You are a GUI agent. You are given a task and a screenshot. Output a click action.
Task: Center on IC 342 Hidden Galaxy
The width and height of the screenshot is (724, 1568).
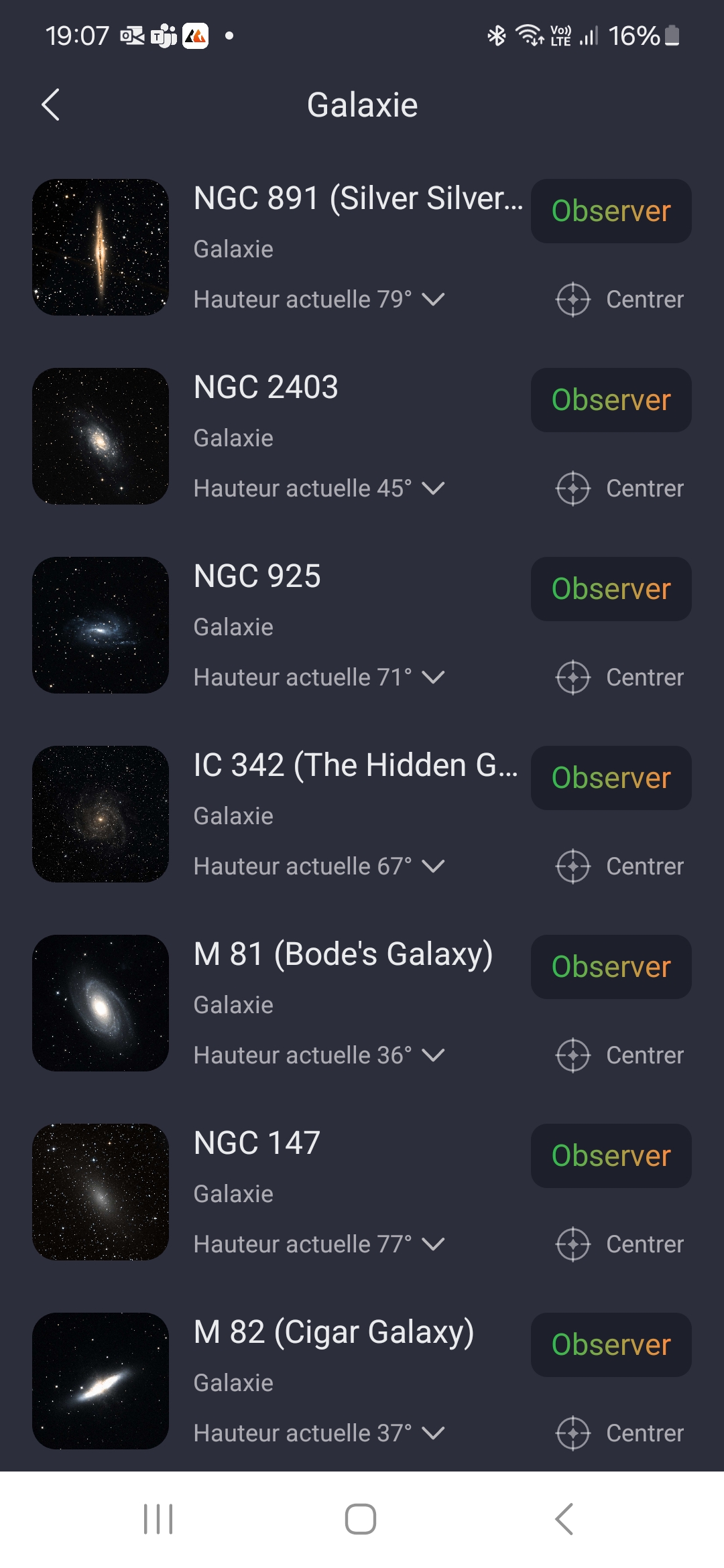pos(619,866)
